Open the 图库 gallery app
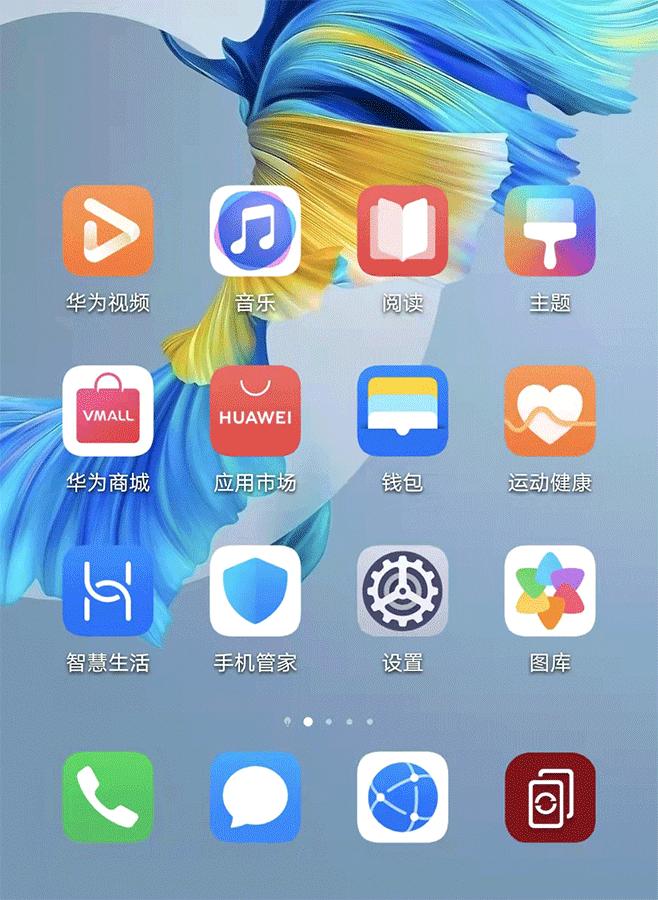The image size is (658, 900). click(549, 591)
